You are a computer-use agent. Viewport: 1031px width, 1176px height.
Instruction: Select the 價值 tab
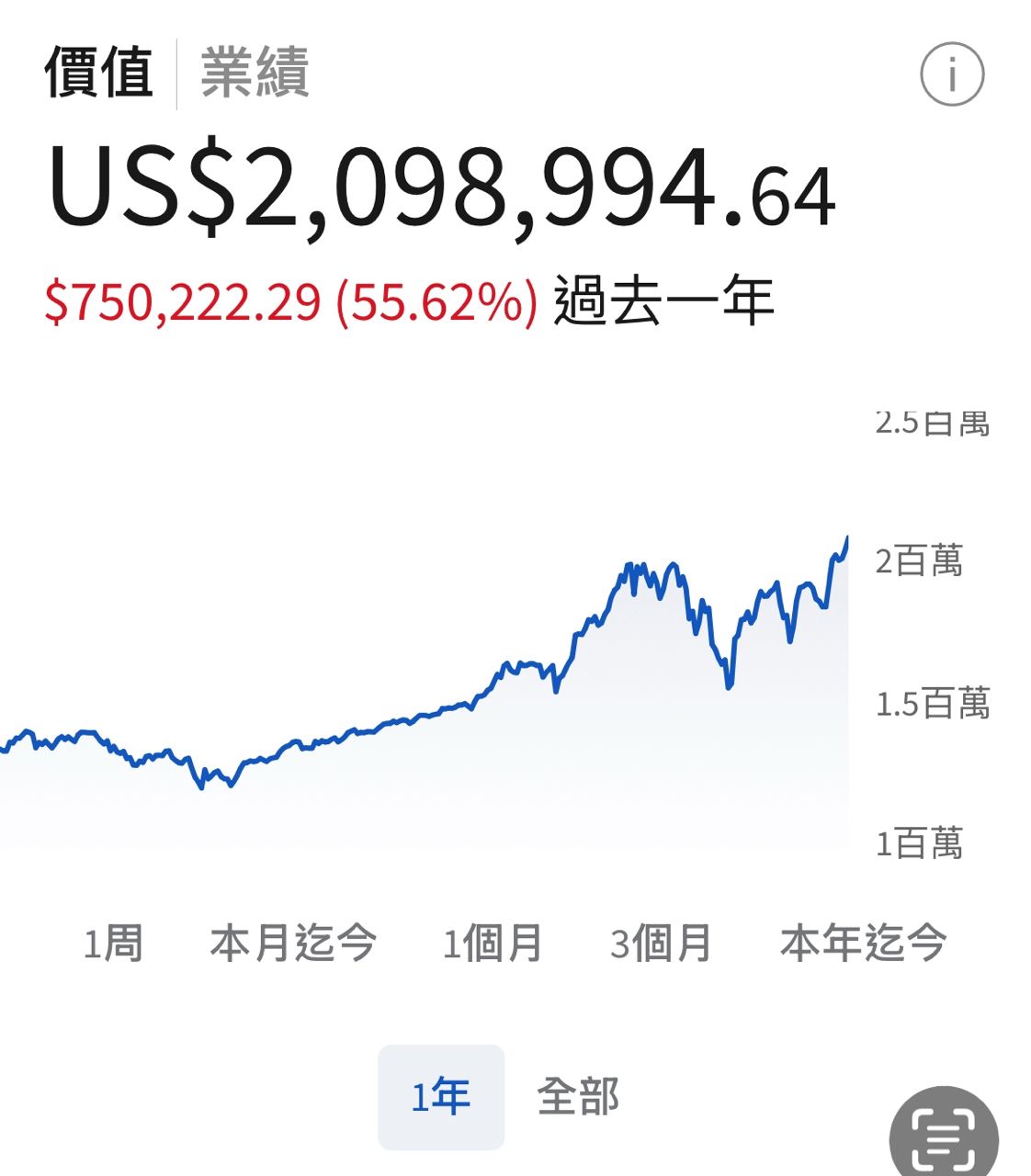click(98, 73)
